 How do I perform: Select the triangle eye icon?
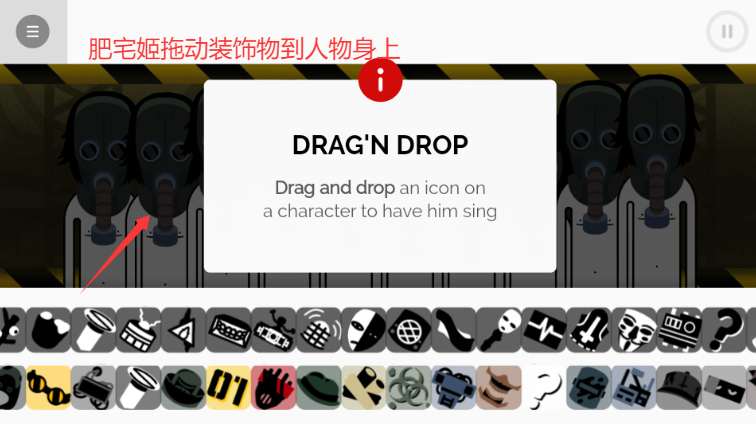coord(183,328)
